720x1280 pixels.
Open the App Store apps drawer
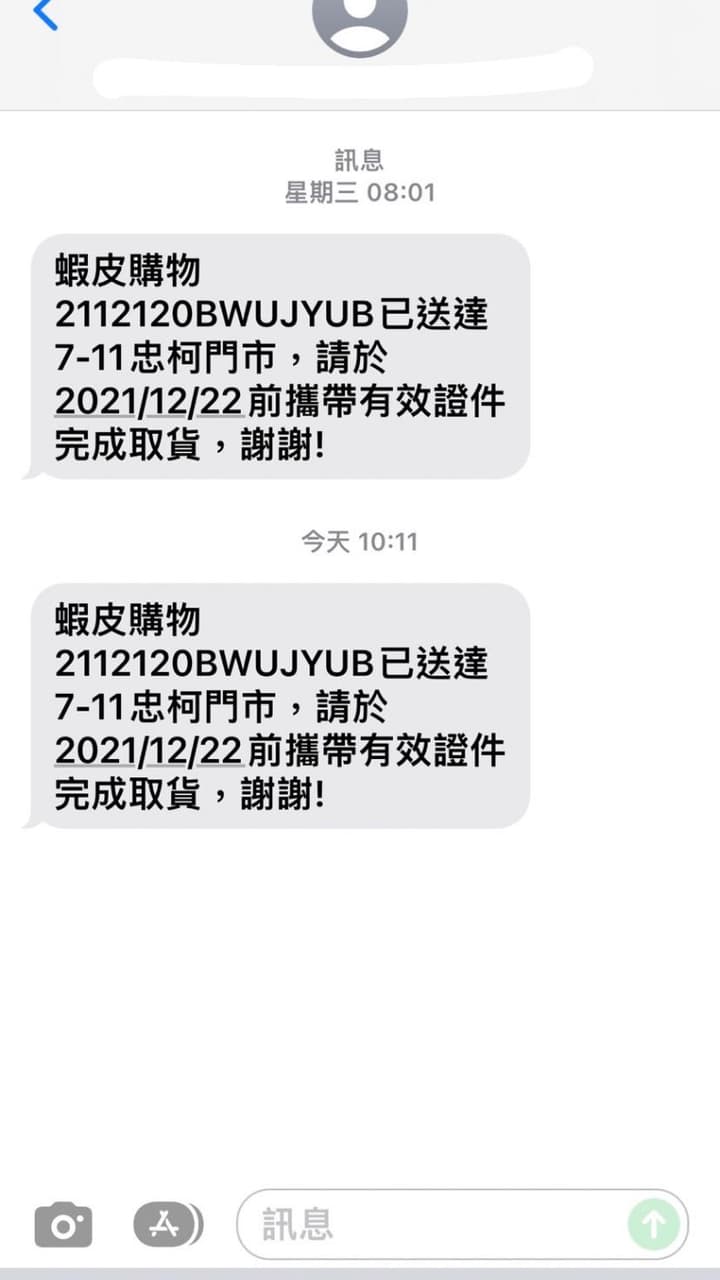coord(167,1224)
